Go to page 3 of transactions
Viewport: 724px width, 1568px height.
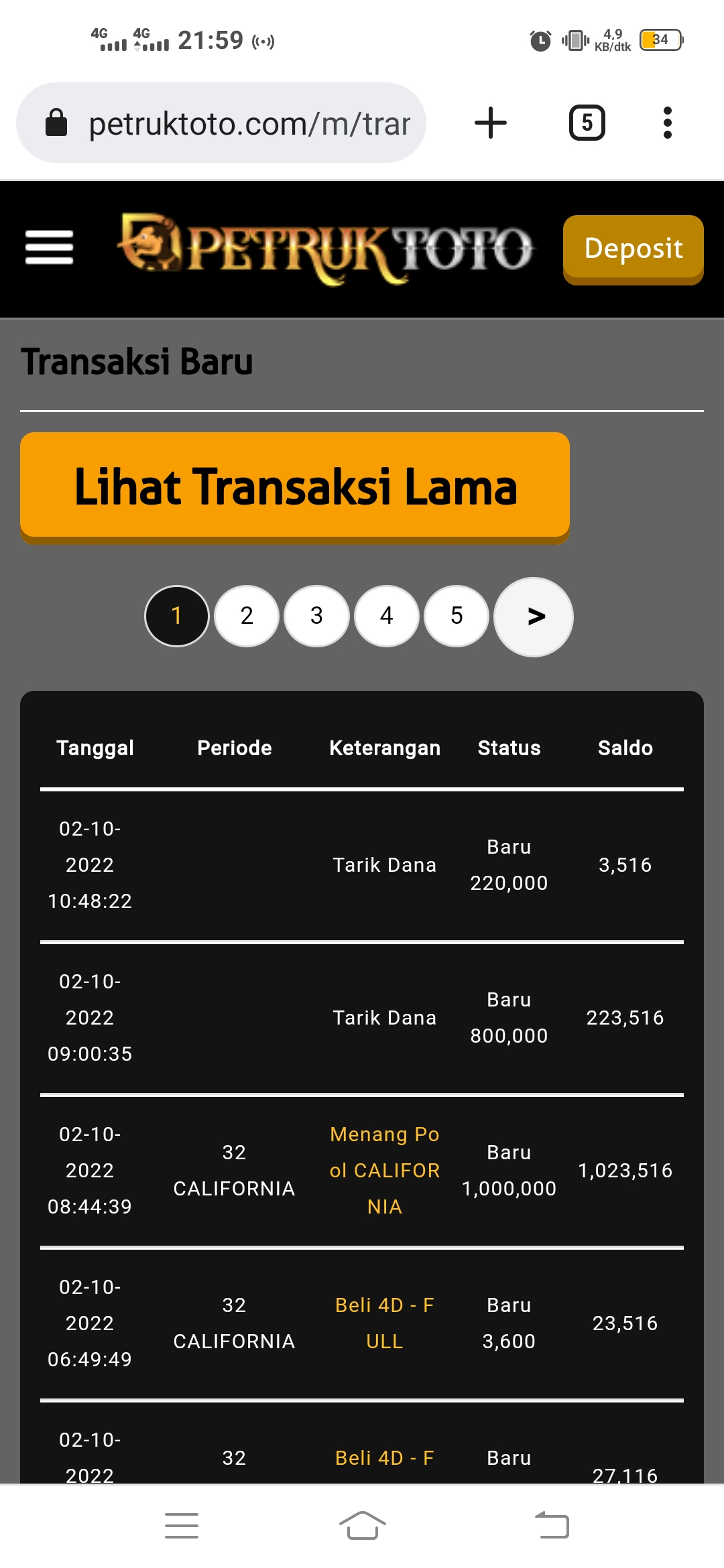click(316, 616)
